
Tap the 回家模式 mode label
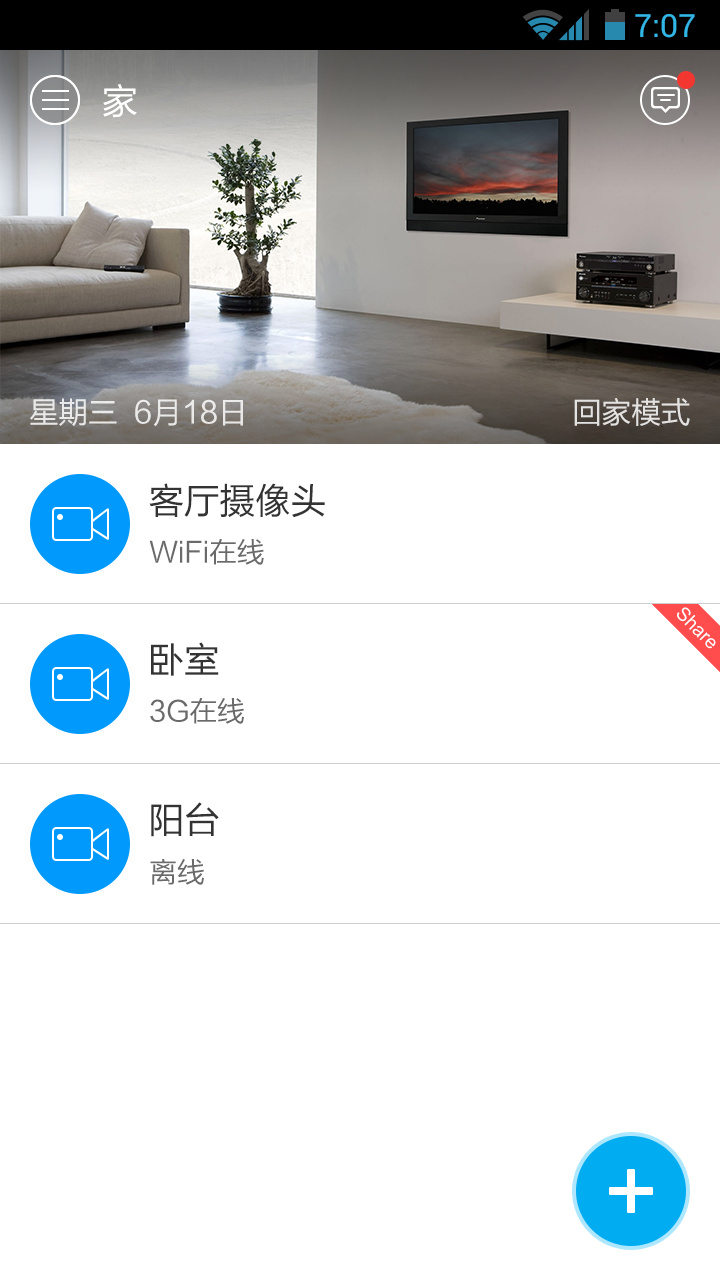631,412
